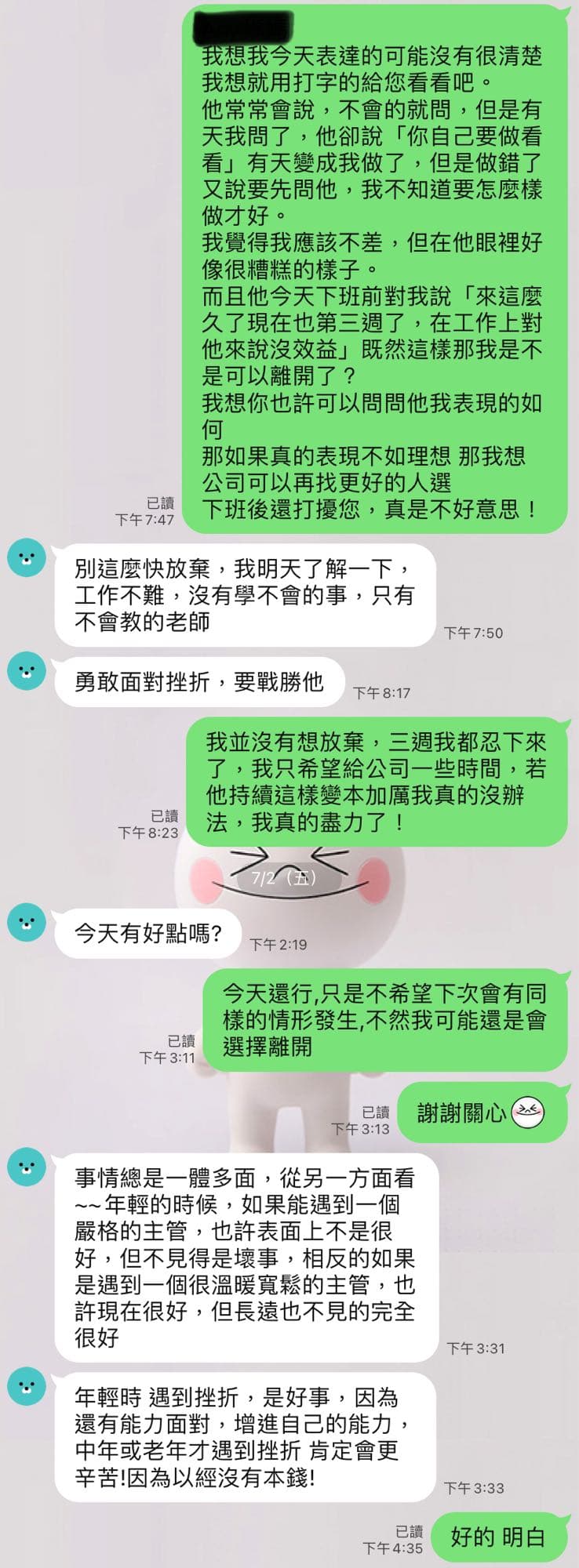Tap the 7/2 (五) date separator
This screenshot has height=1568, width=579.
click(x=285, y=878)
